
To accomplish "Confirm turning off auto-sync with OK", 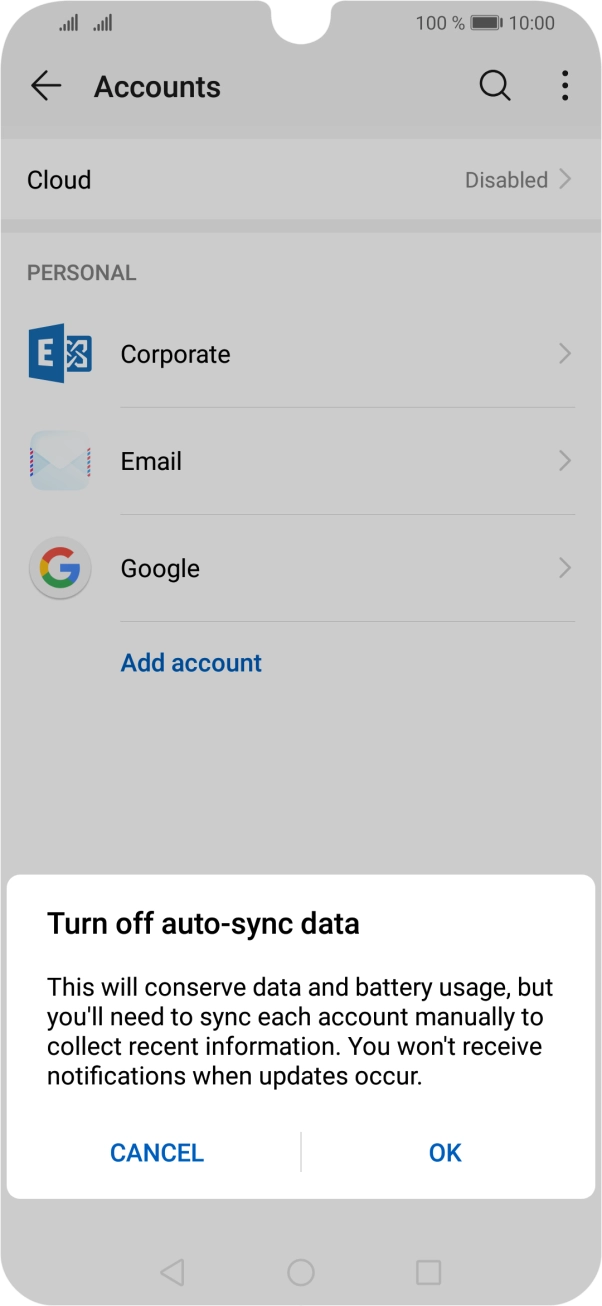I will (x=445, y=1152).
